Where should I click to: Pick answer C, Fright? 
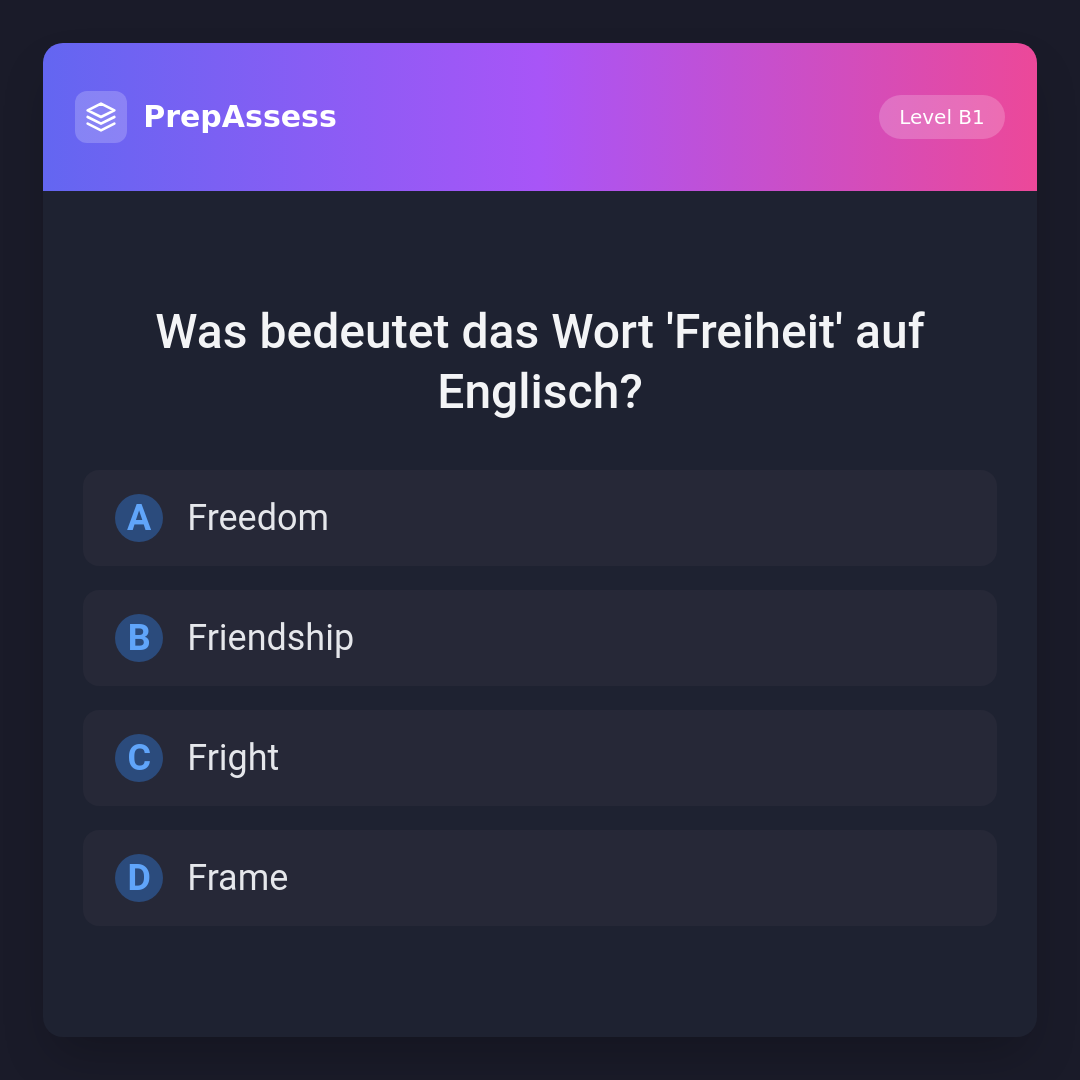[539, 758]
